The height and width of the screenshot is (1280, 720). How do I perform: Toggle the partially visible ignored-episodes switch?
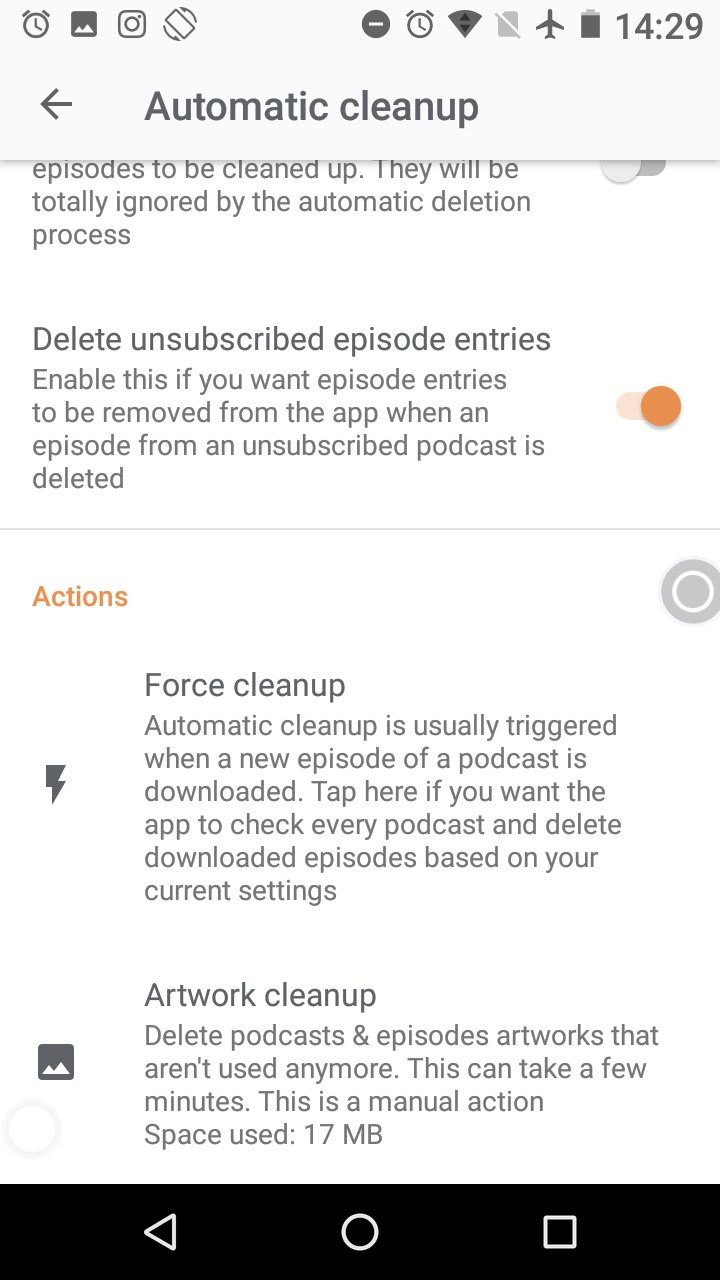634,168
